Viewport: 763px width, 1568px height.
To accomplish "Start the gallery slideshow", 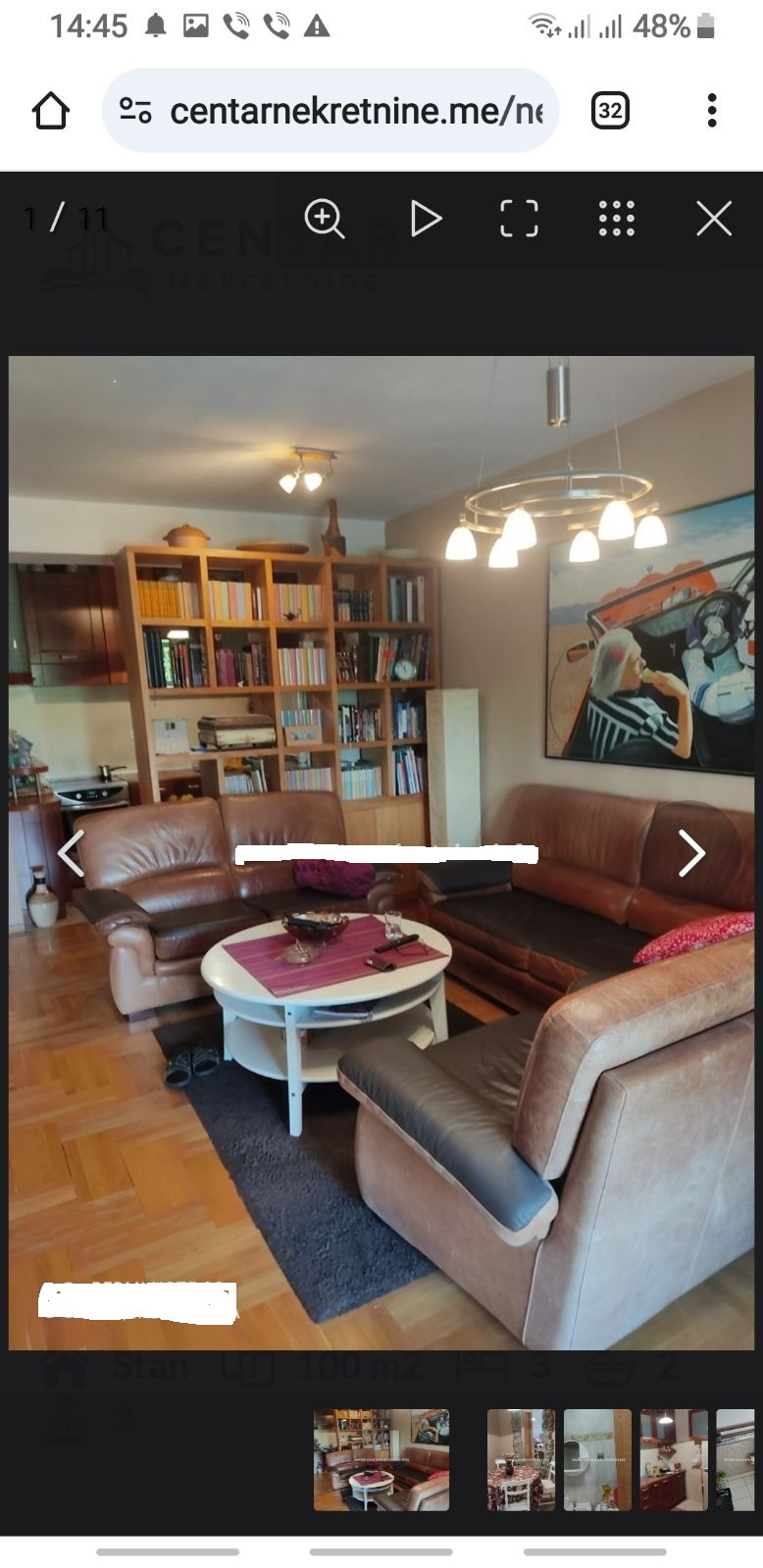I will (x=425, y=219).
